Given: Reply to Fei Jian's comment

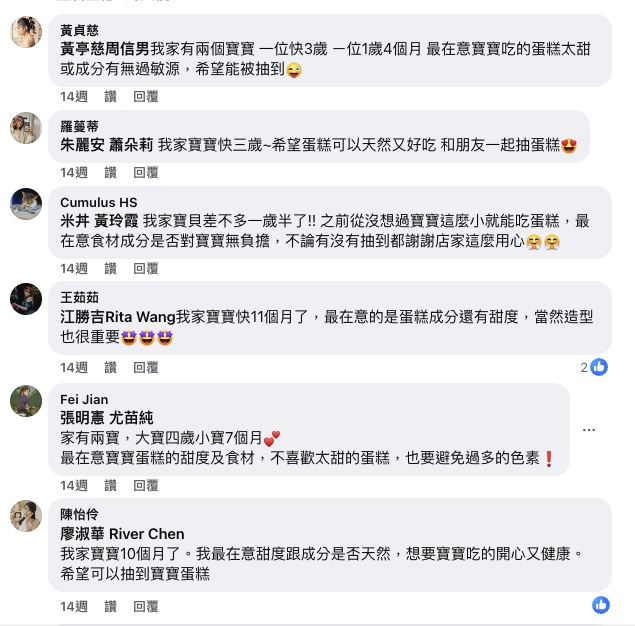Looking at the screenshot, I should pos(146,485).
